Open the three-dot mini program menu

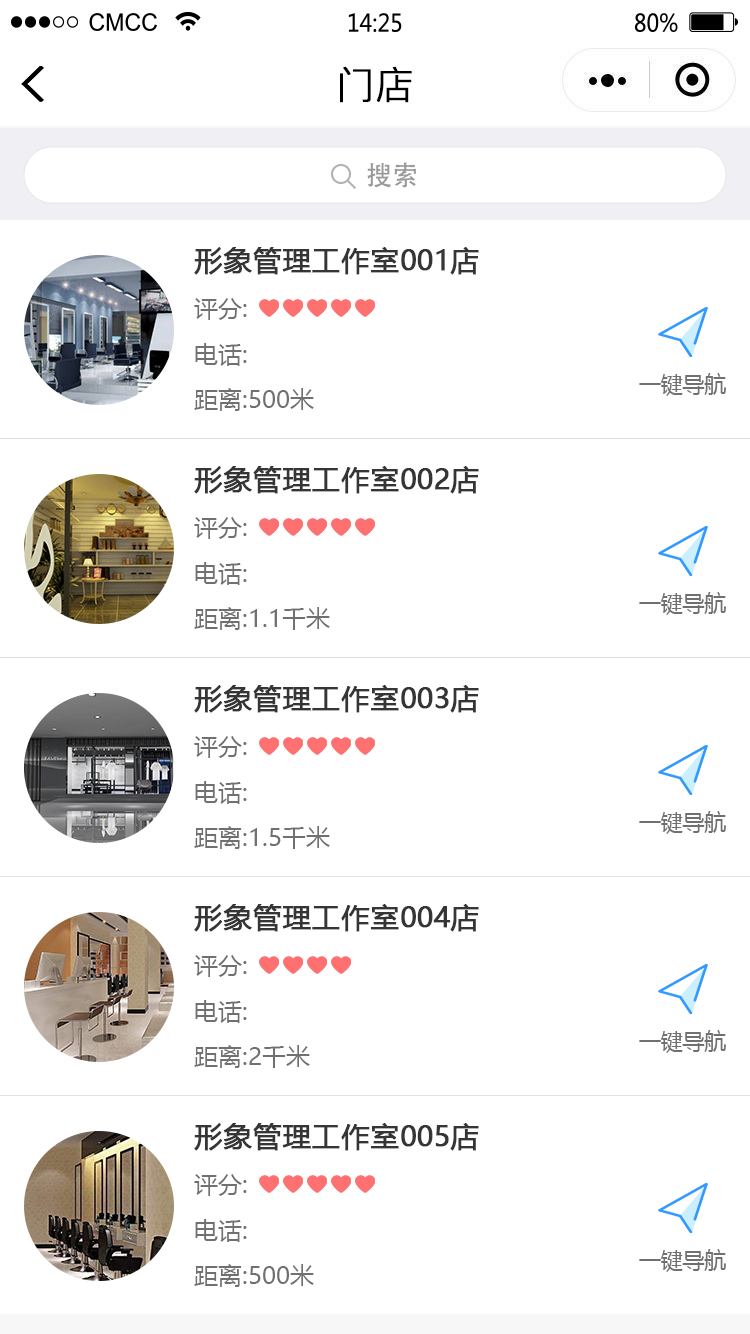coord(607,81)
